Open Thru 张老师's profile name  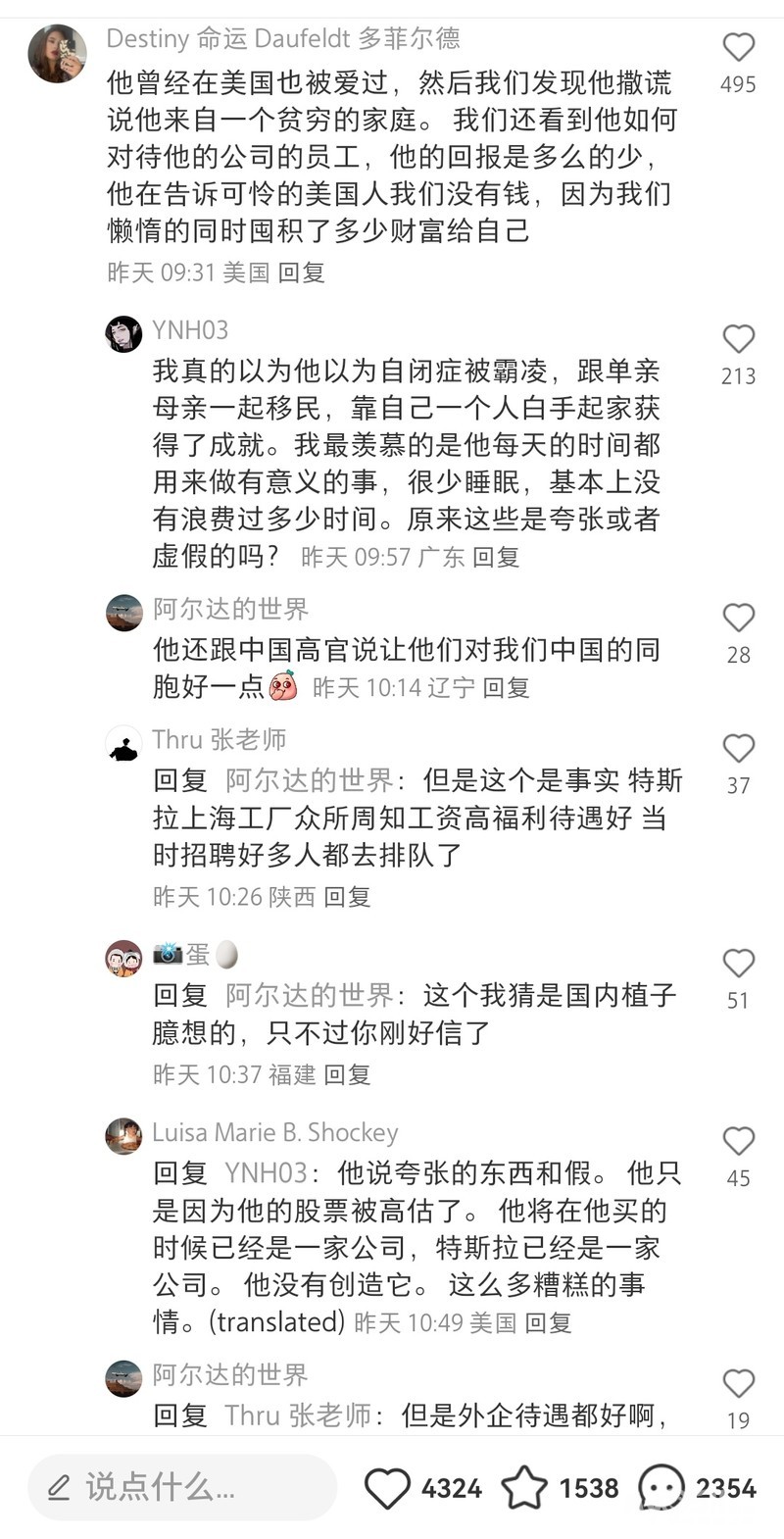[x=219, y=739]
